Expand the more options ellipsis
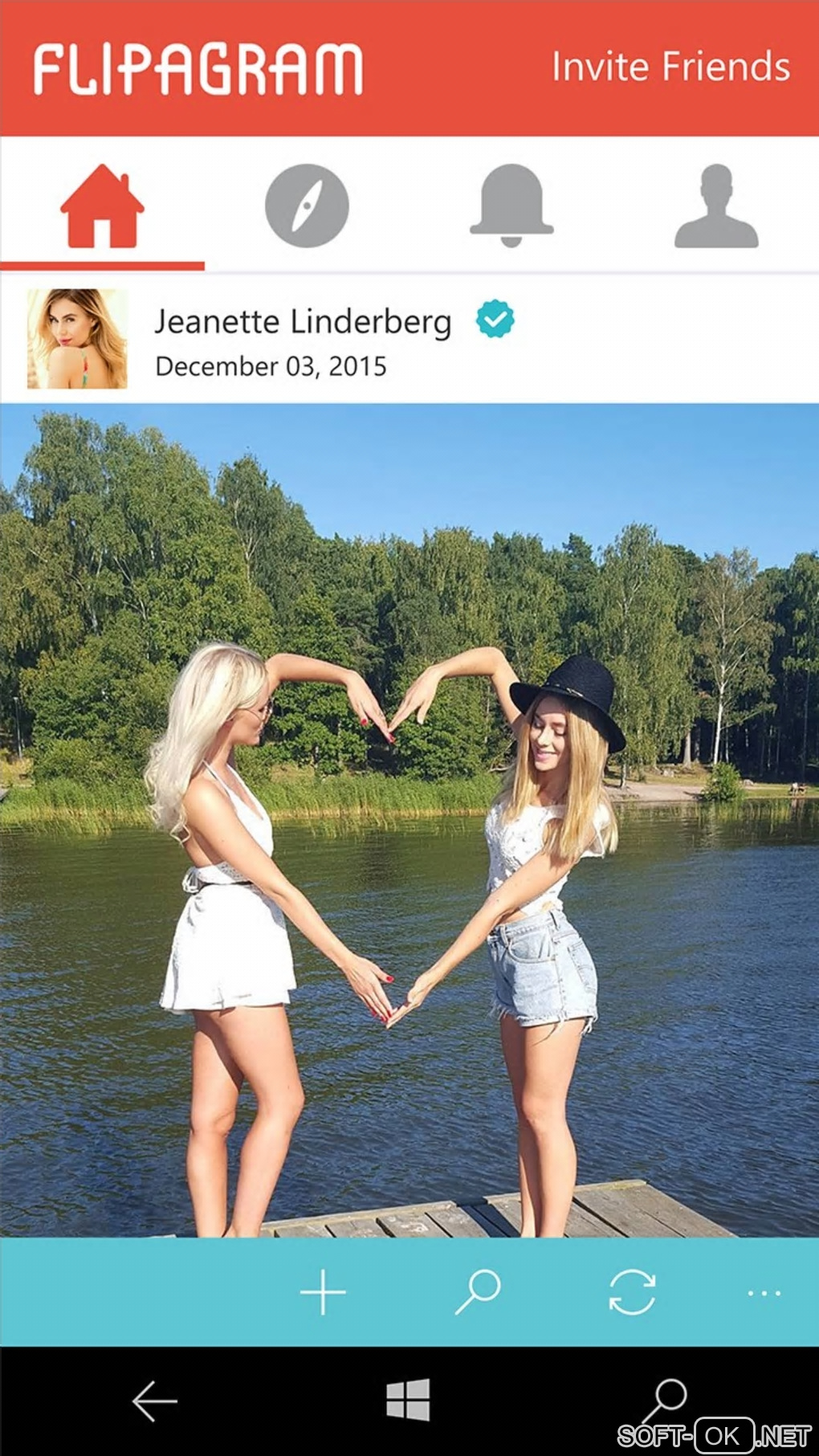Screen dimensions: 819x1456 point(764,1293)
